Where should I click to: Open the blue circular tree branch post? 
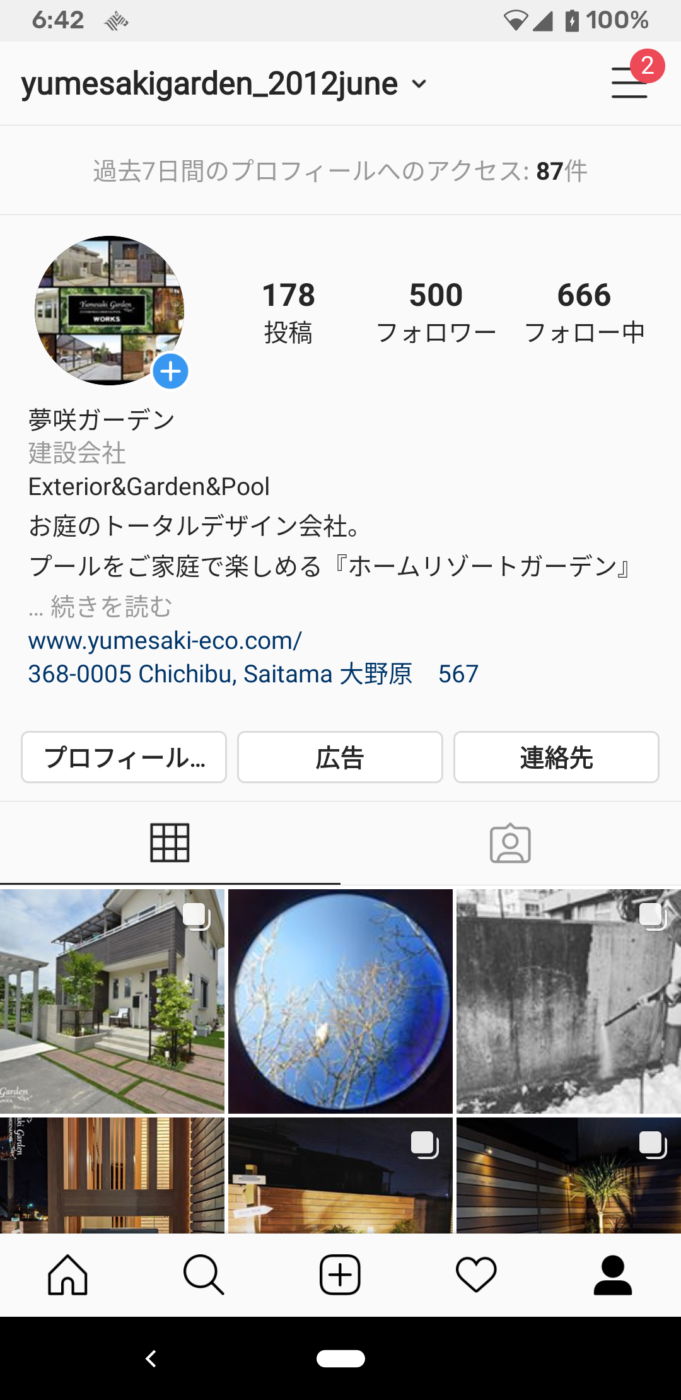(340, 1001)
